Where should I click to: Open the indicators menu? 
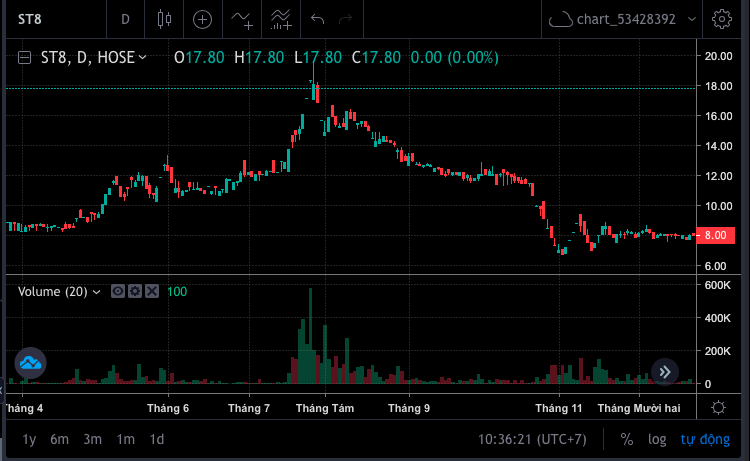pyautogui.click(x=242, y=18)
